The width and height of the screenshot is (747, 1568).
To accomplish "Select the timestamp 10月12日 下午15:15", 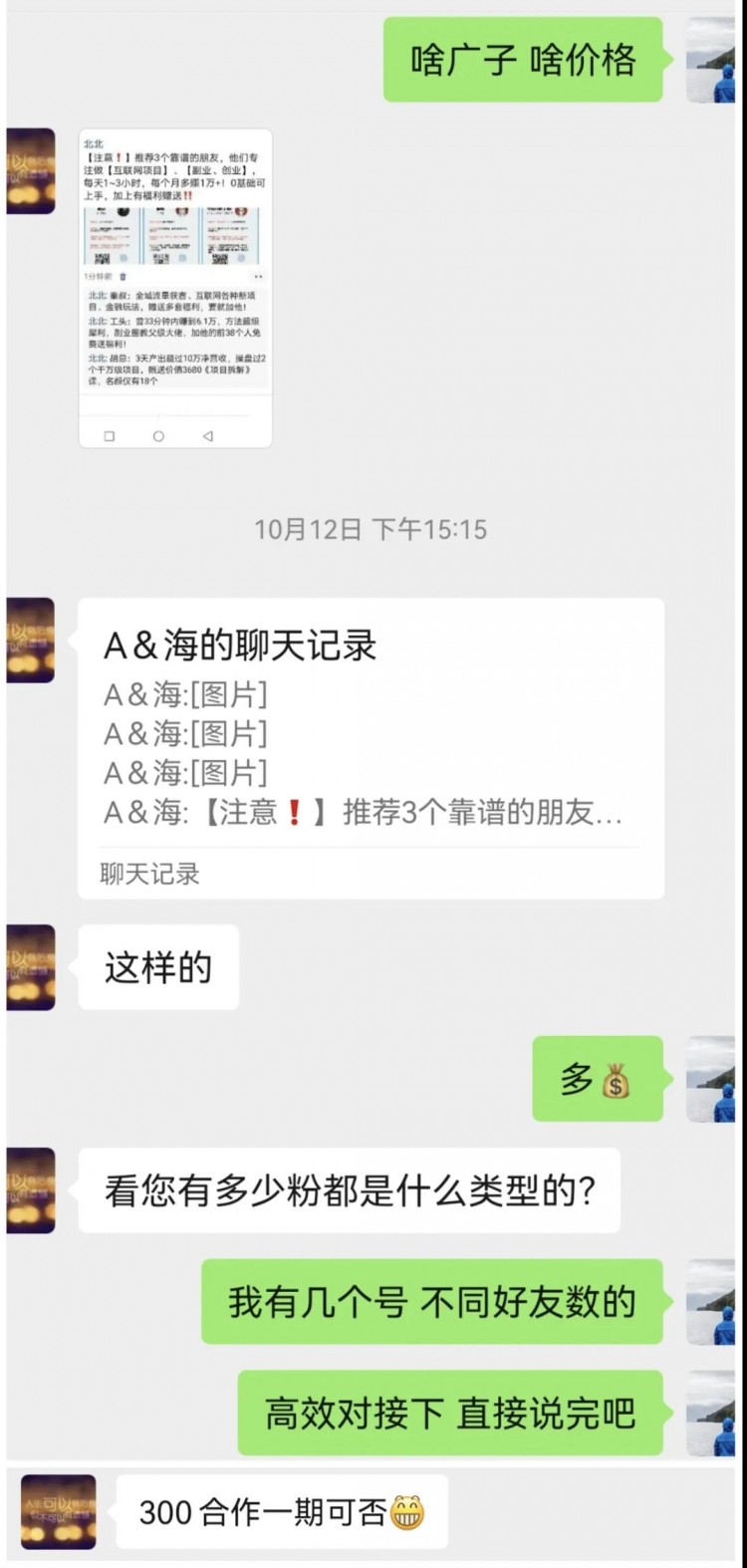I will click(373, 530).
